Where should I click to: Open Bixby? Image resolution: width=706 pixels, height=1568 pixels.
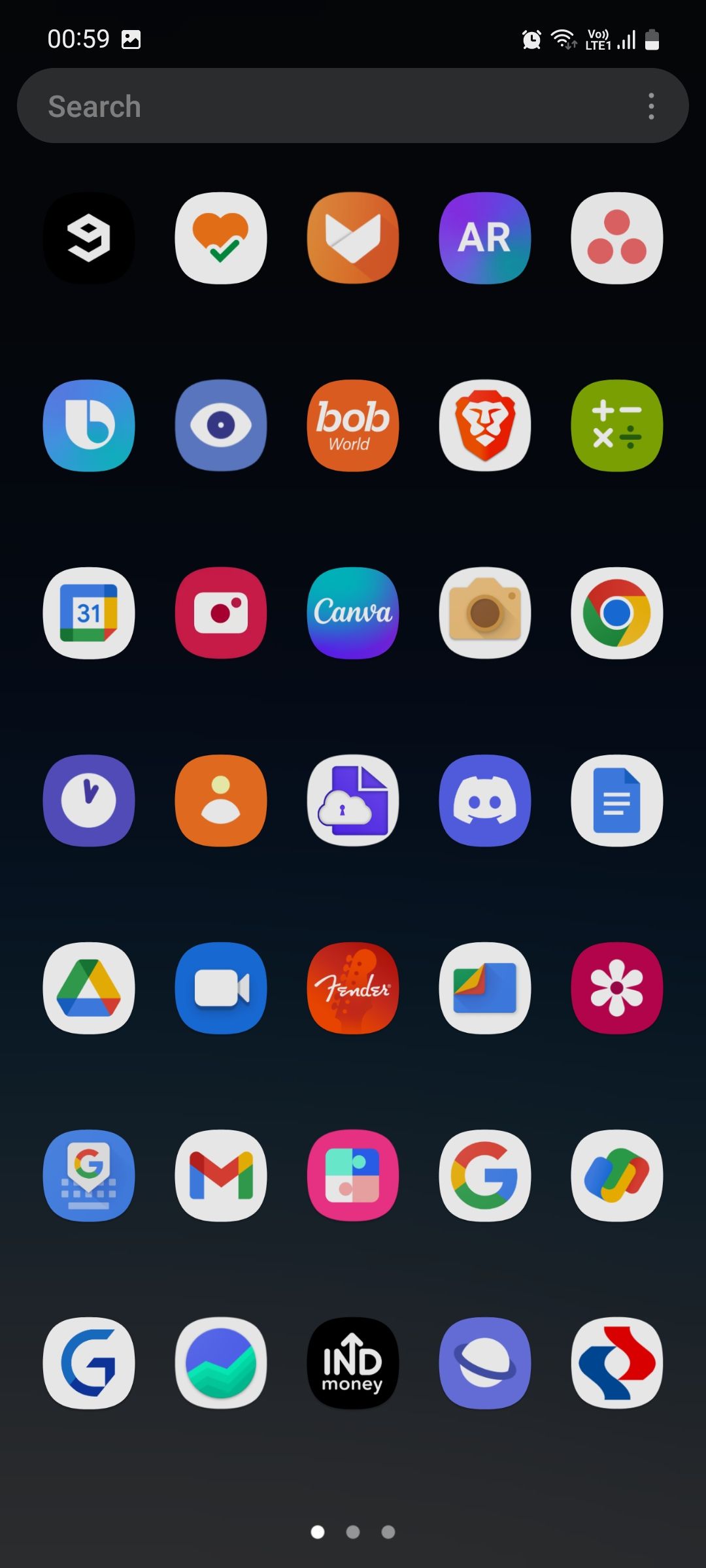click(89, 425)
